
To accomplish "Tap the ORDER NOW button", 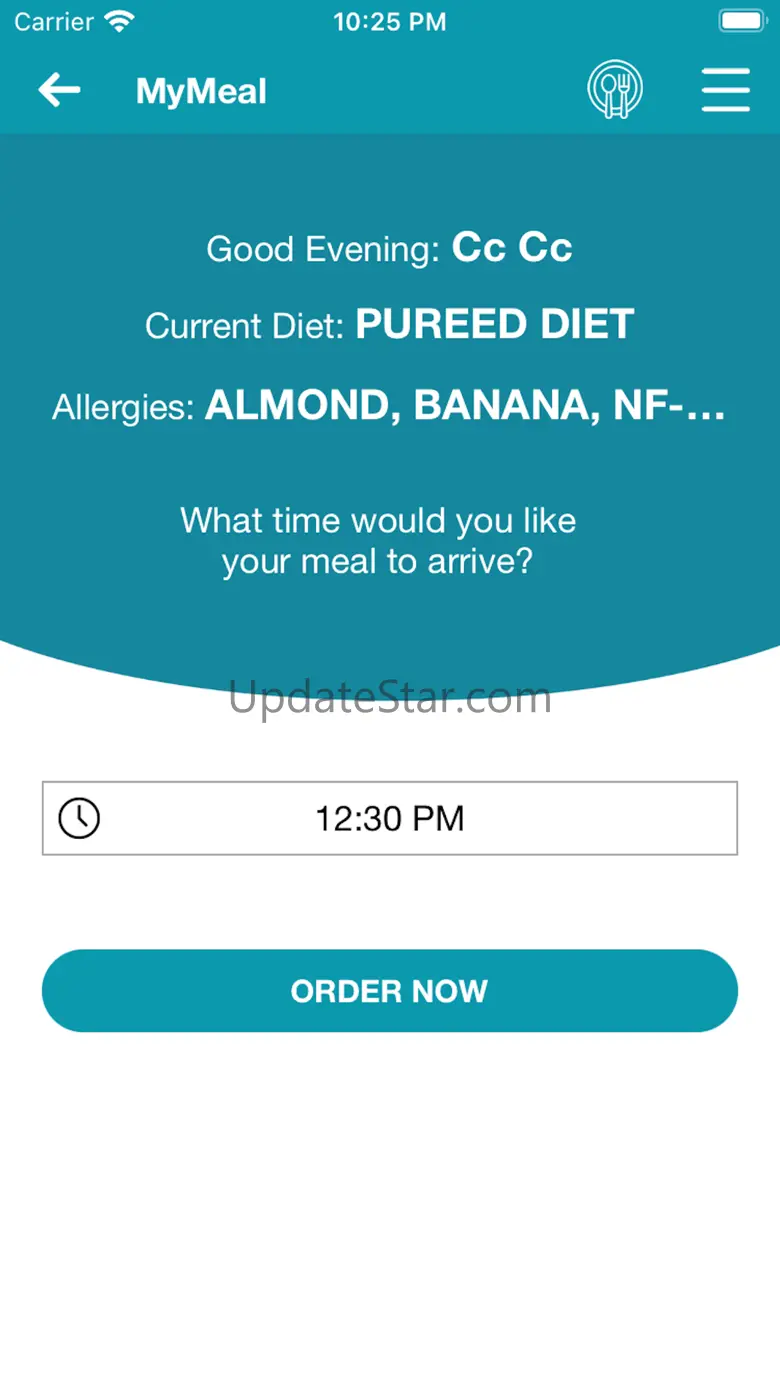I will [389, 990].
